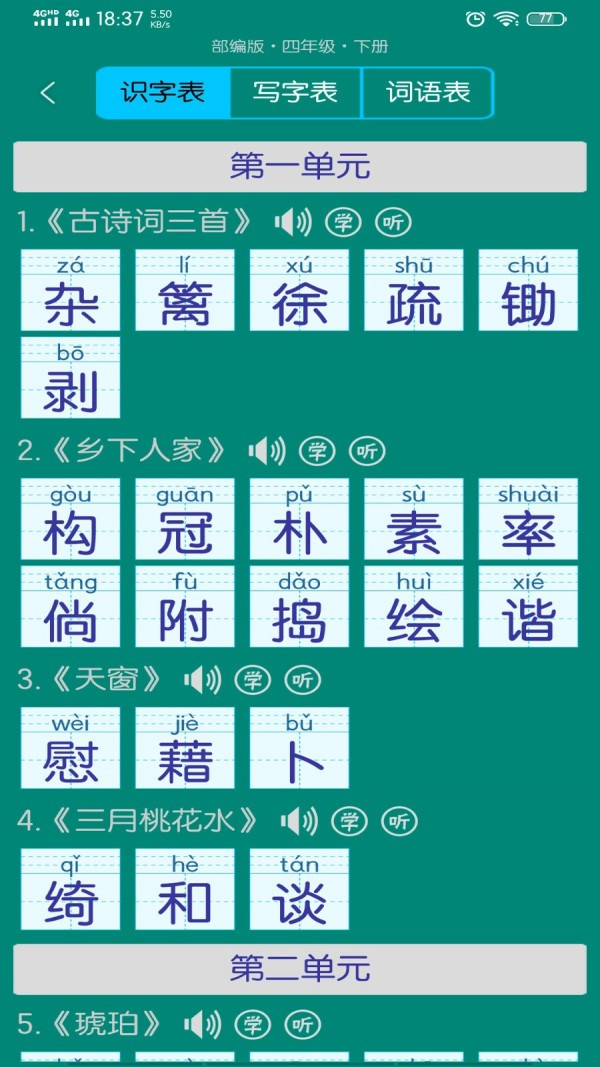Open the character card 篱
The image size is (600, 1067).
[185, 290]
